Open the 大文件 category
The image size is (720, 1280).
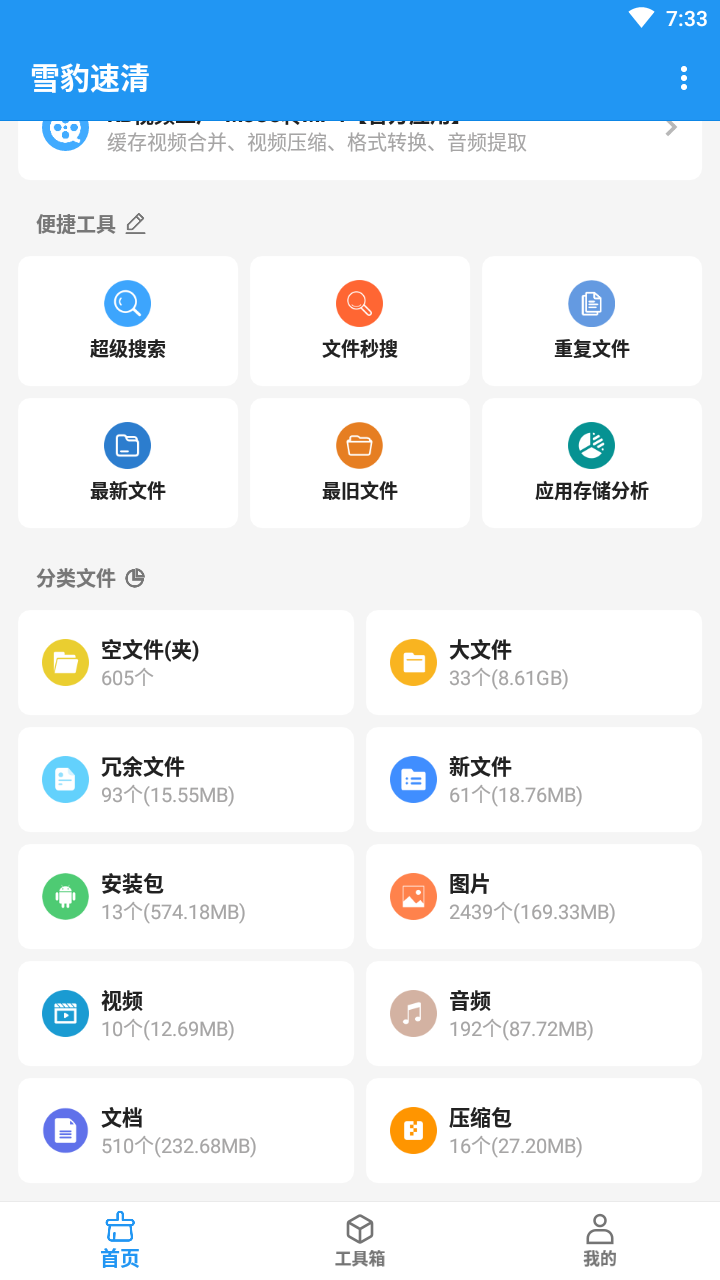point(534,663)
